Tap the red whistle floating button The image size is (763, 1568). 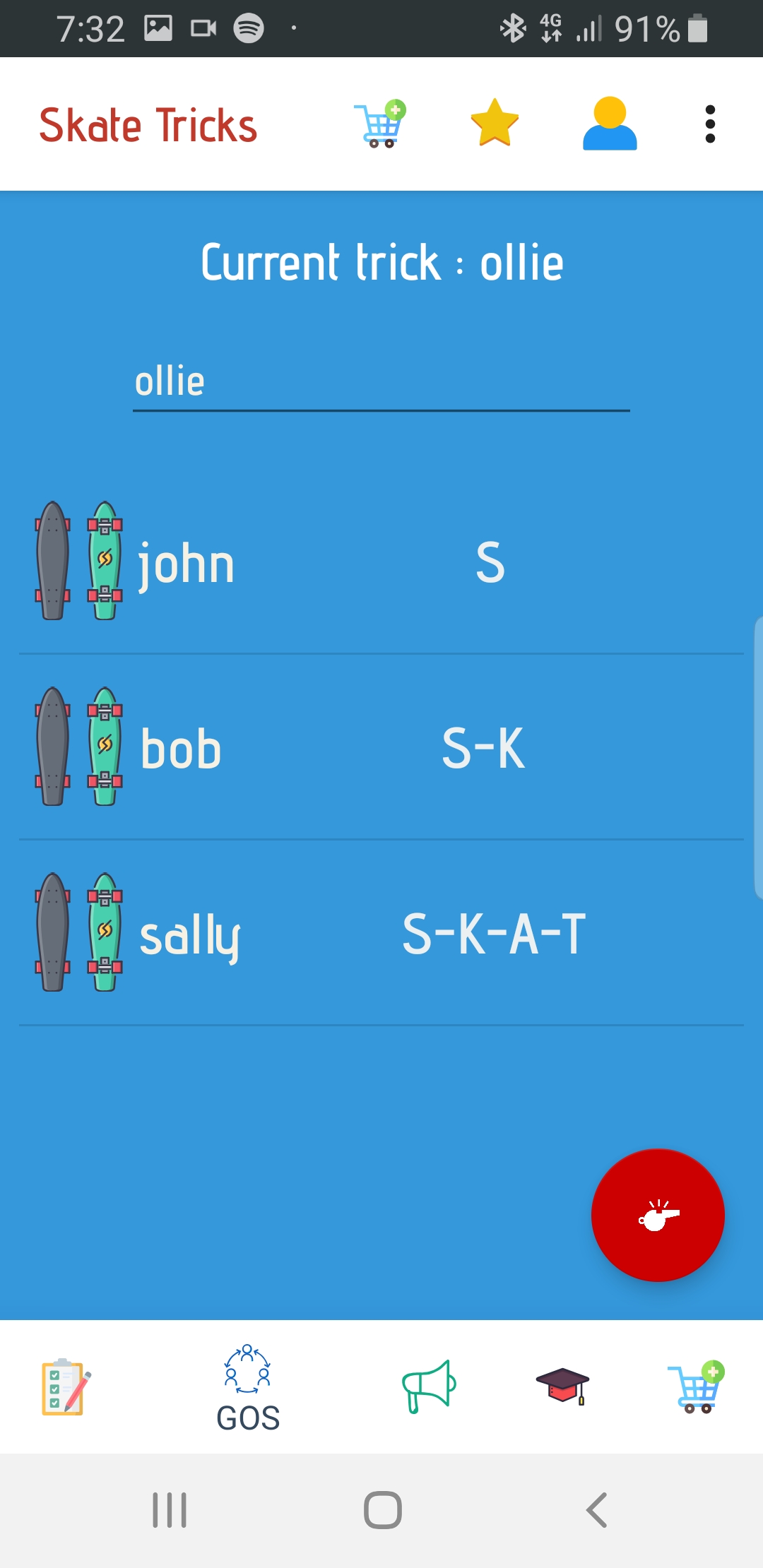[658, 1215]
